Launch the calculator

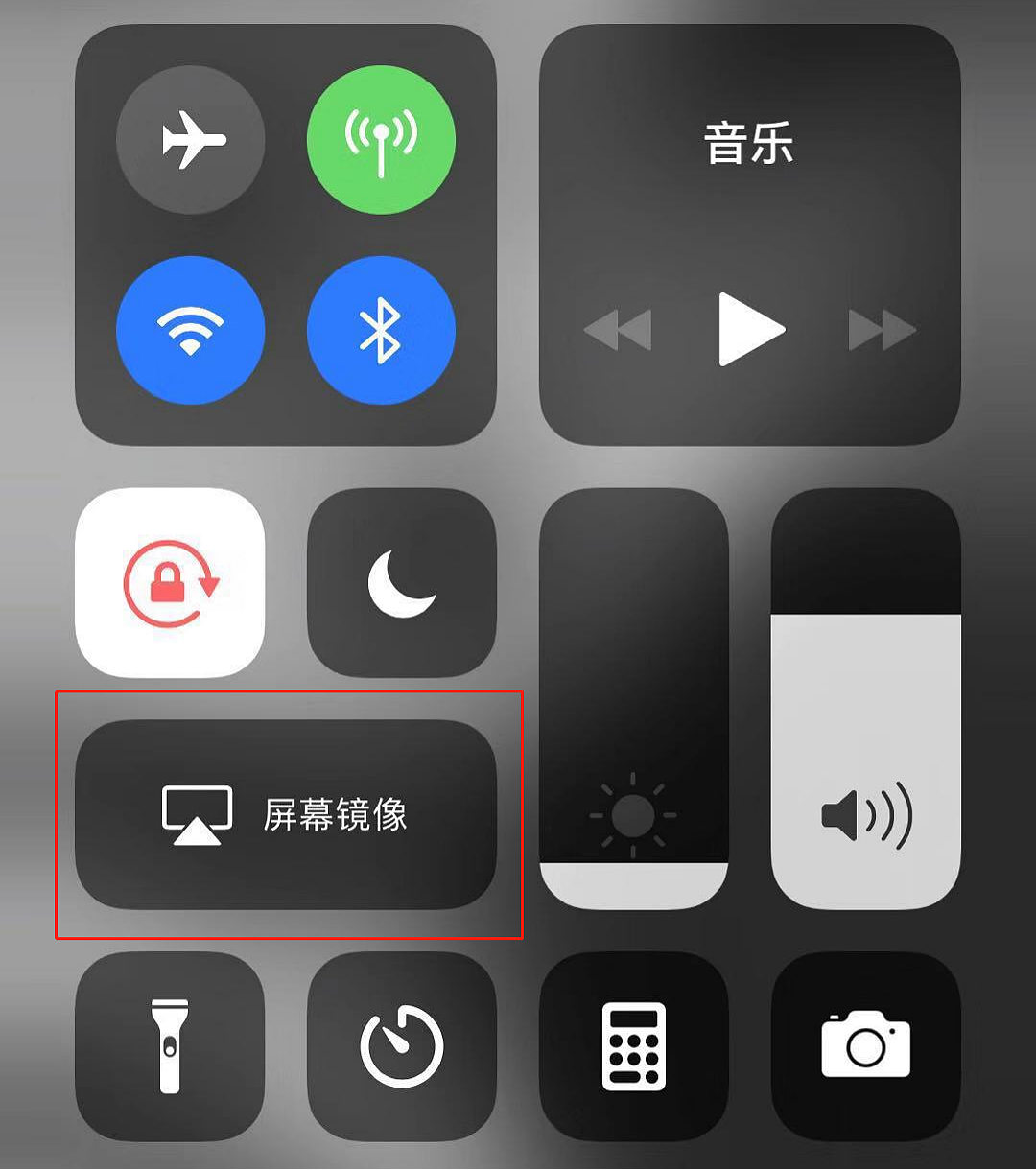pyautogui.click(x=634, y=1046)
